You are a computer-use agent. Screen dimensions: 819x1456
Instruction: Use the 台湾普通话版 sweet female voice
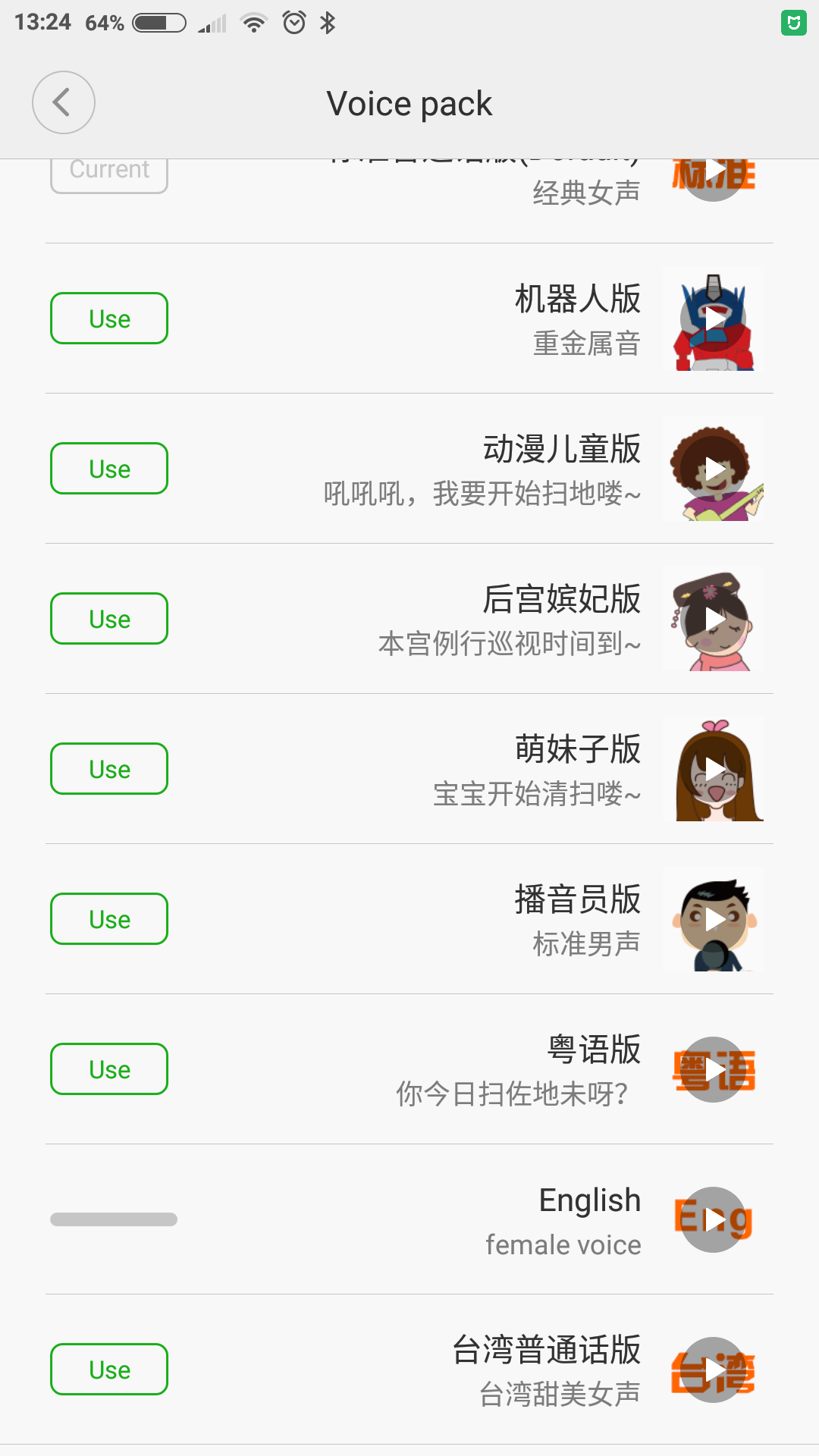108,1370
